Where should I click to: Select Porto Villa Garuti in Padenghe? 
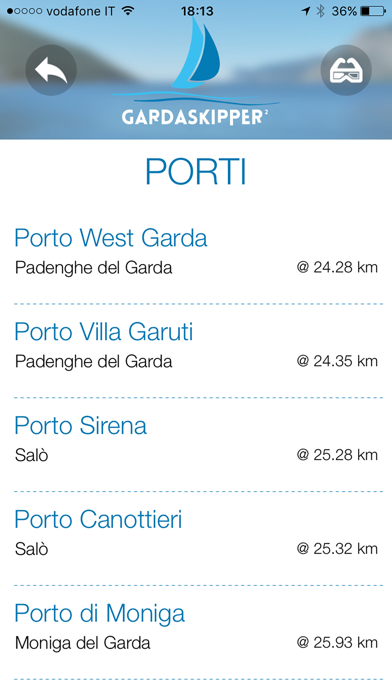tap(196, 351)
